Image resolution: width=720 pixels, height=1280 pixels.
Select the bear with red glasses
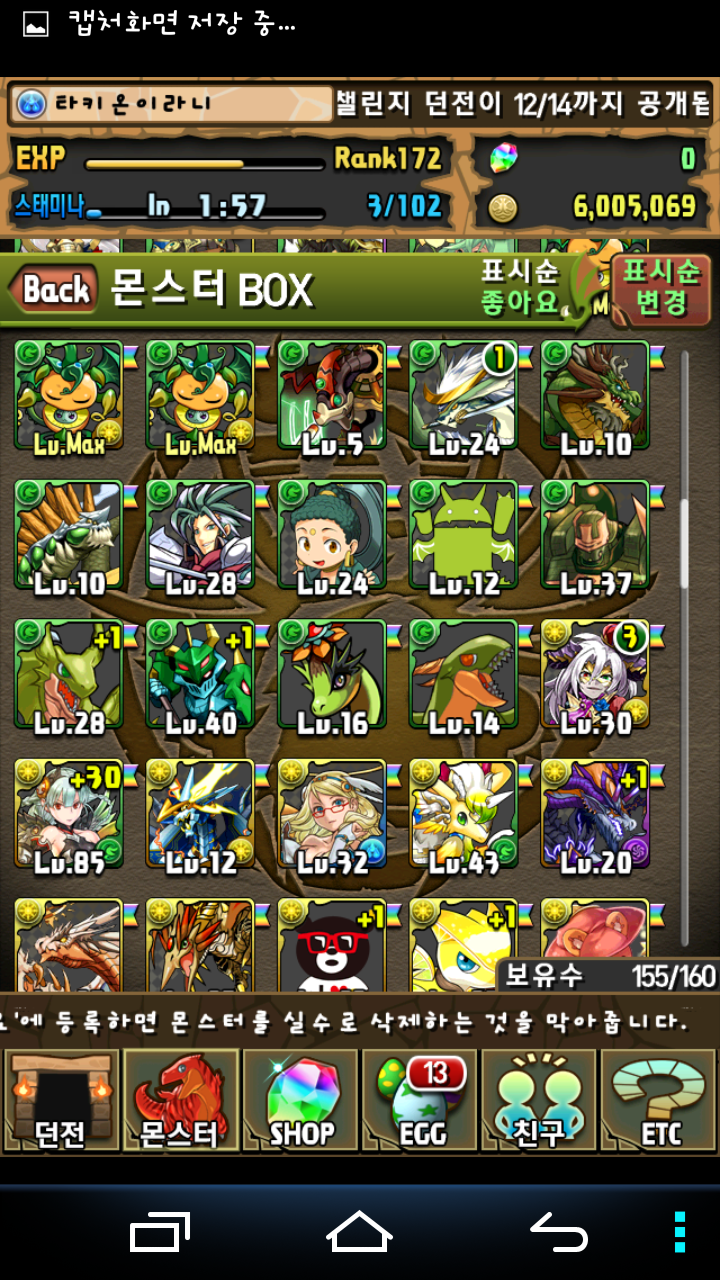pos(332,946)
